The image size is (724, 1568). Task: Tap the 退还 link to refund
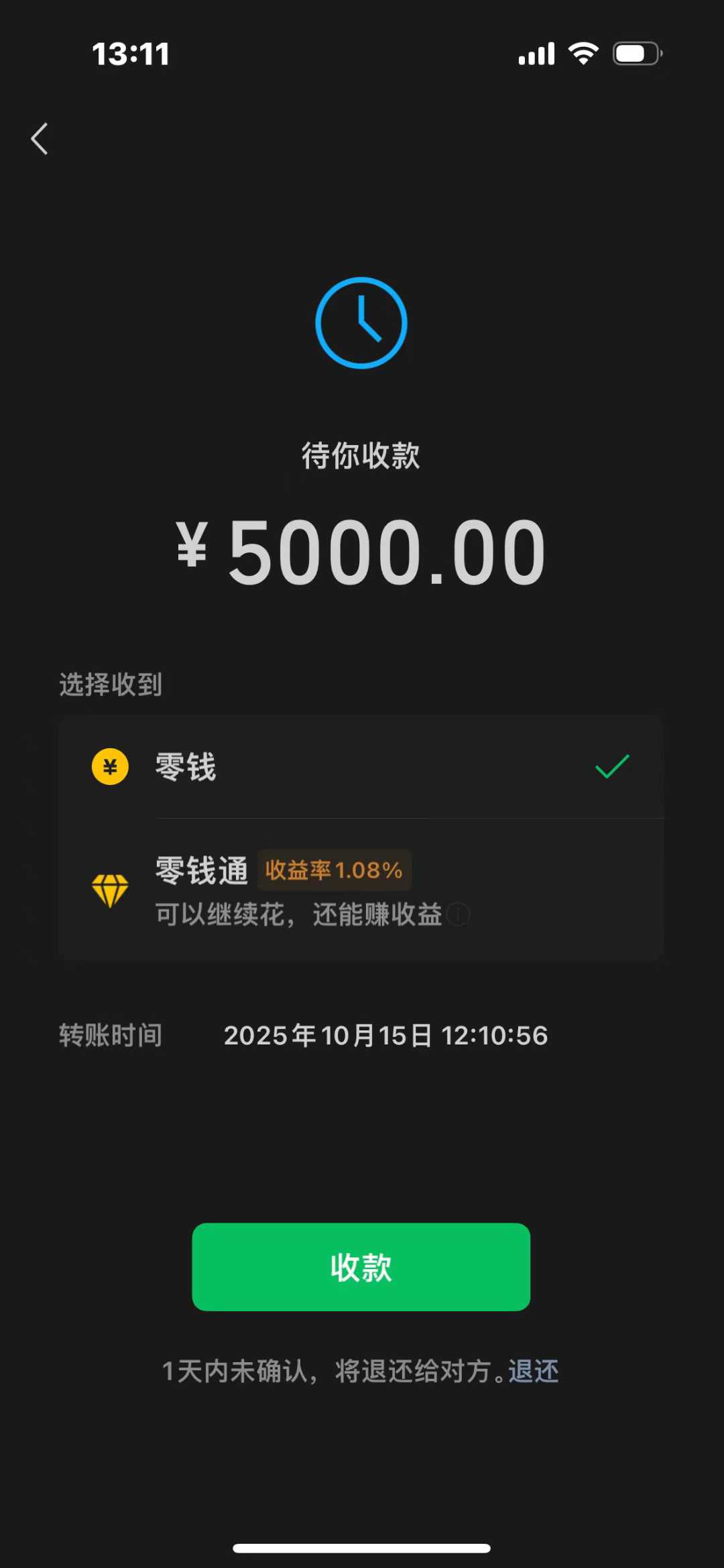(x=534, y=1371)
